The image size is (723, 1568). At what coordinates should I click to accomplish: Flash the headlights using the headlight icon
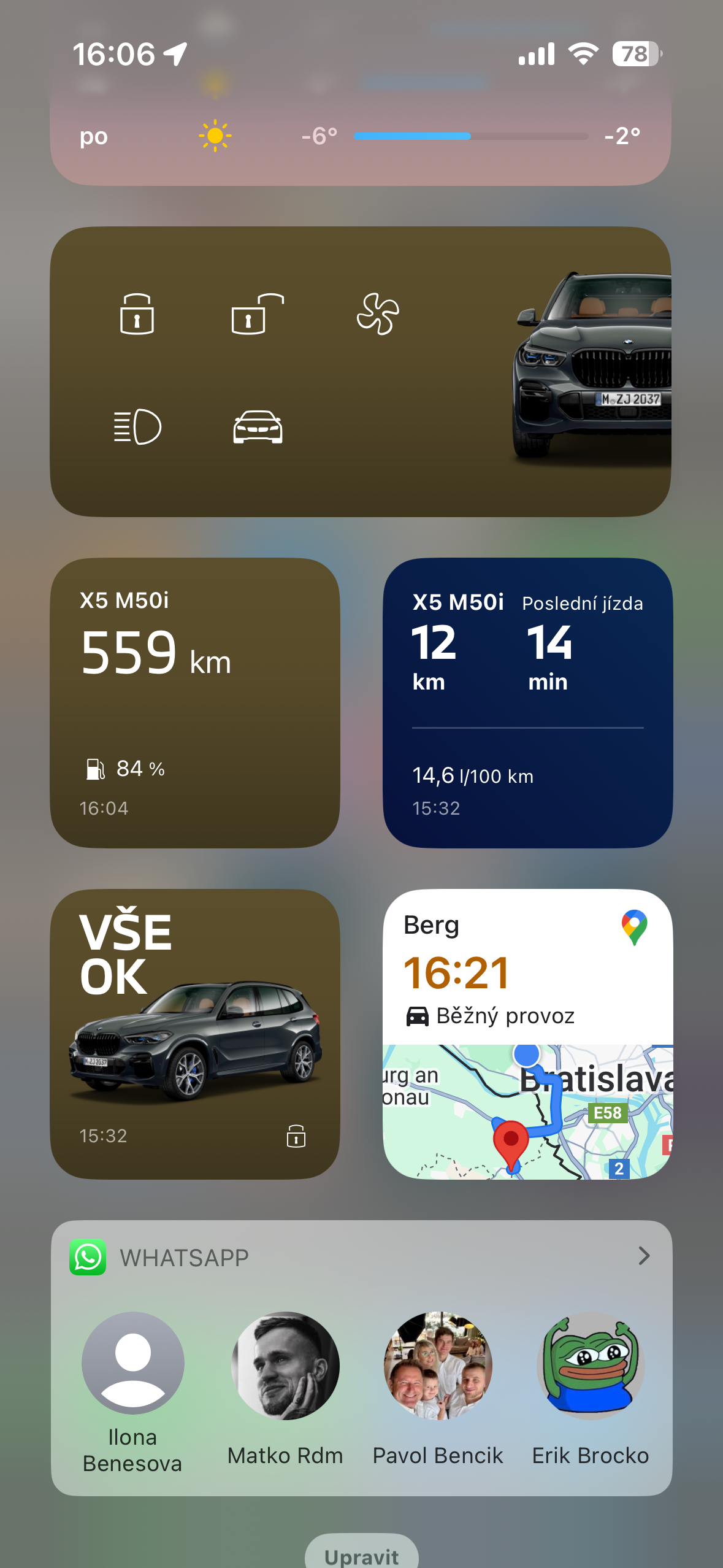pos(137,426)
